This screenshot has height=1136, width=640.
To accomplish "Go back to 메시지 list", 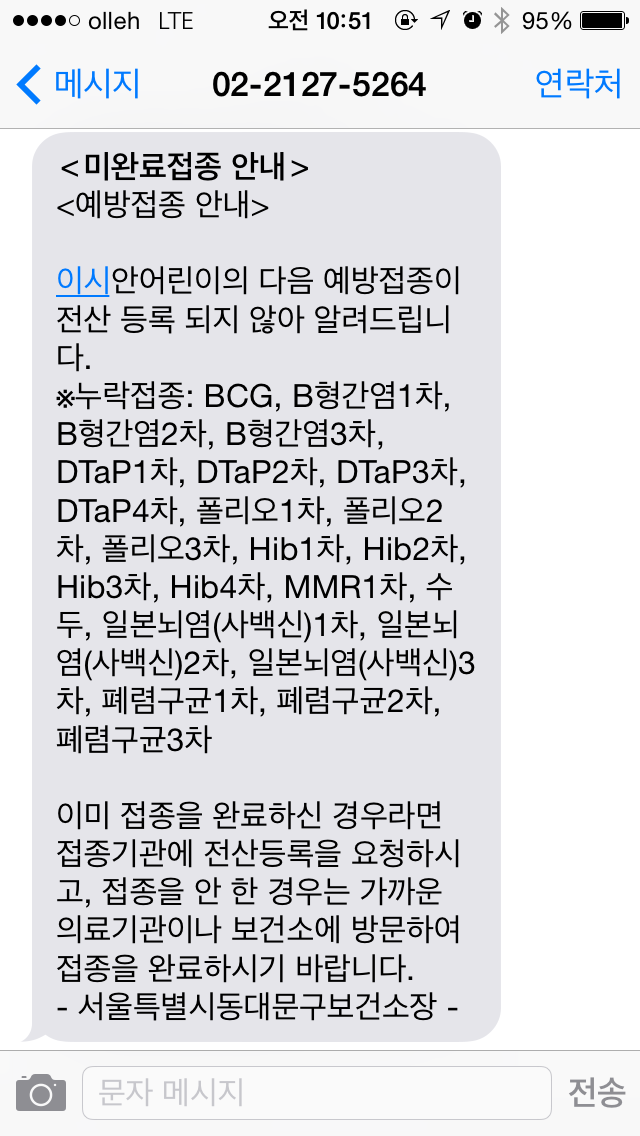I will point(80,84).
